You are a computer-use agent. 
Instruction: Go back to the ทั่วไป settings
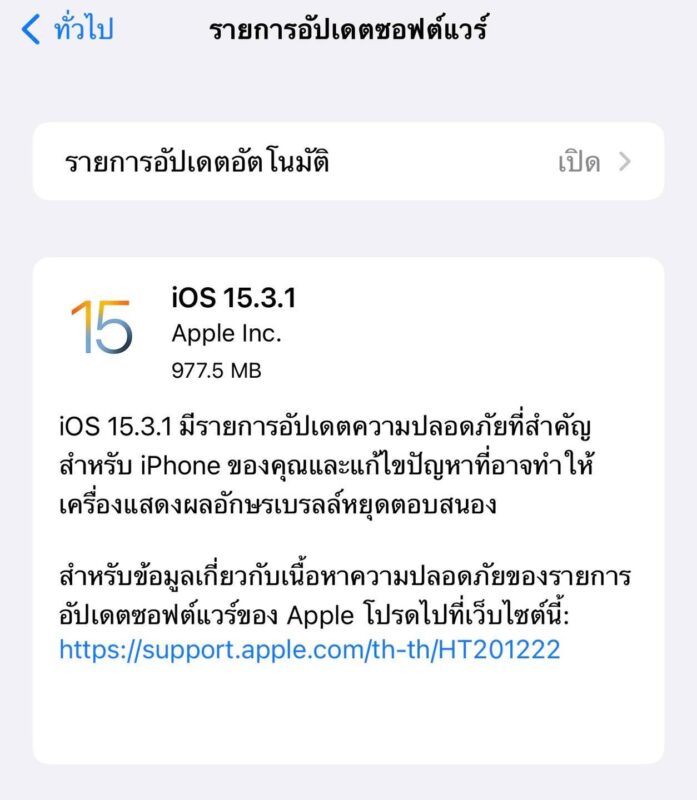pos(68,30)
